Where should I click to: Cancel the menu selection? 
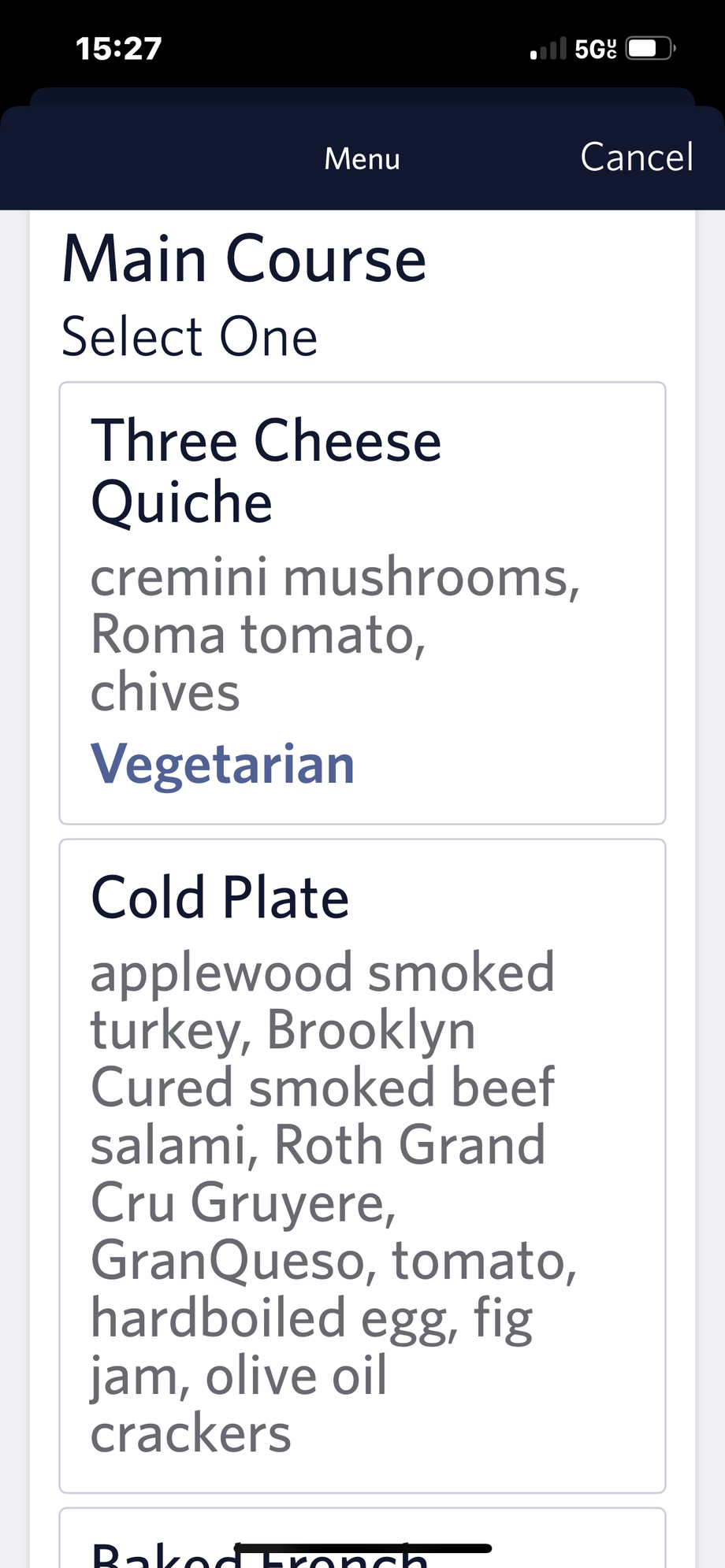tap(636, 157)
